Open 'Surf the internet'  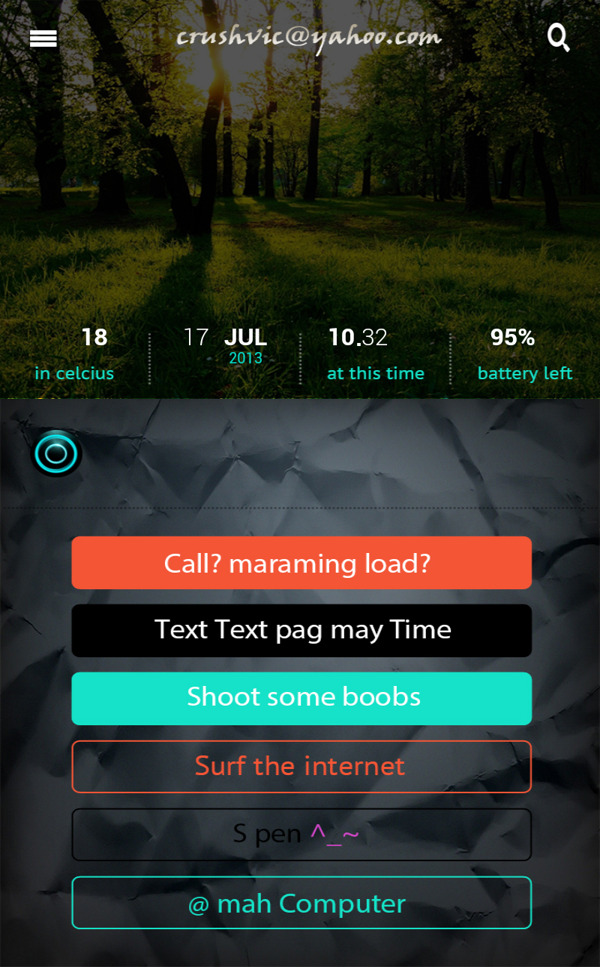point(301,766)
